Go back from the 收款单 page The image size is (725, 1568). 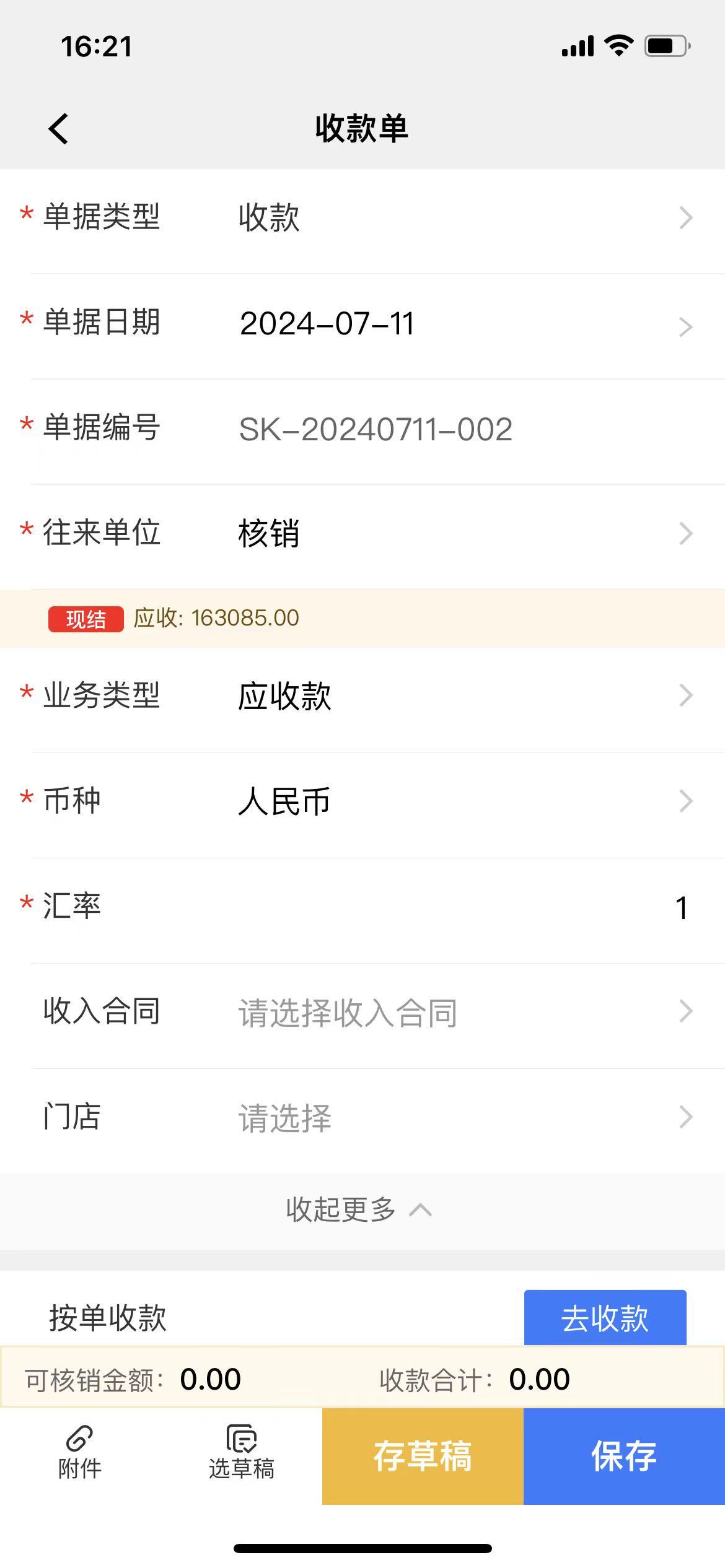coord(58,129)
